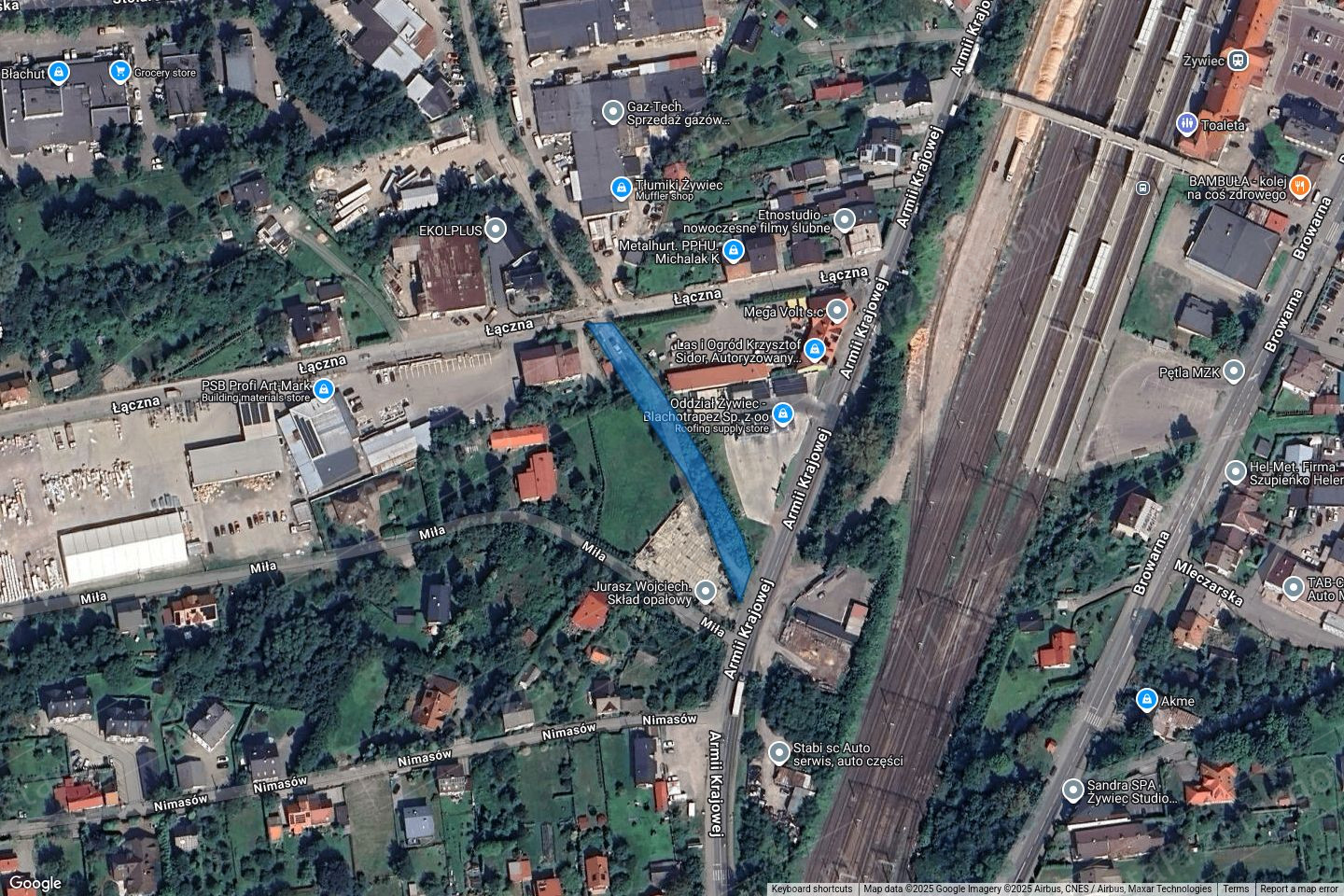Screen dimensions: 1344x896
Task: Open the Pętla MZK marker
Action: click(1234, 371)
